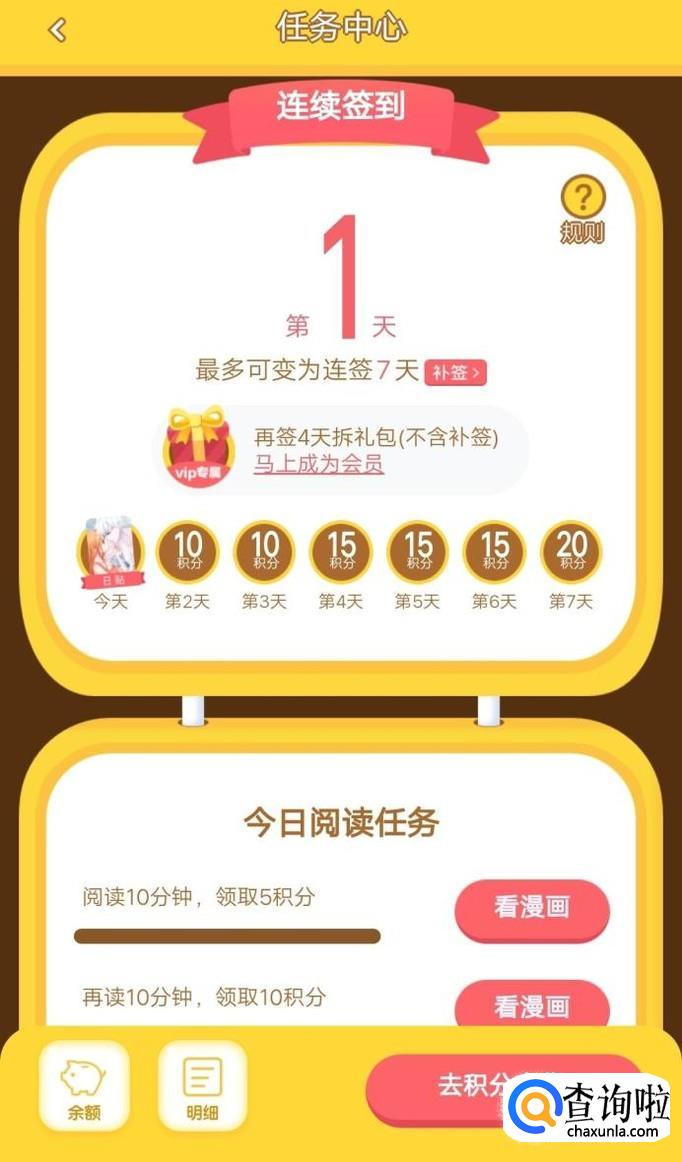Open the 规则 help icon

coord(583,209)
